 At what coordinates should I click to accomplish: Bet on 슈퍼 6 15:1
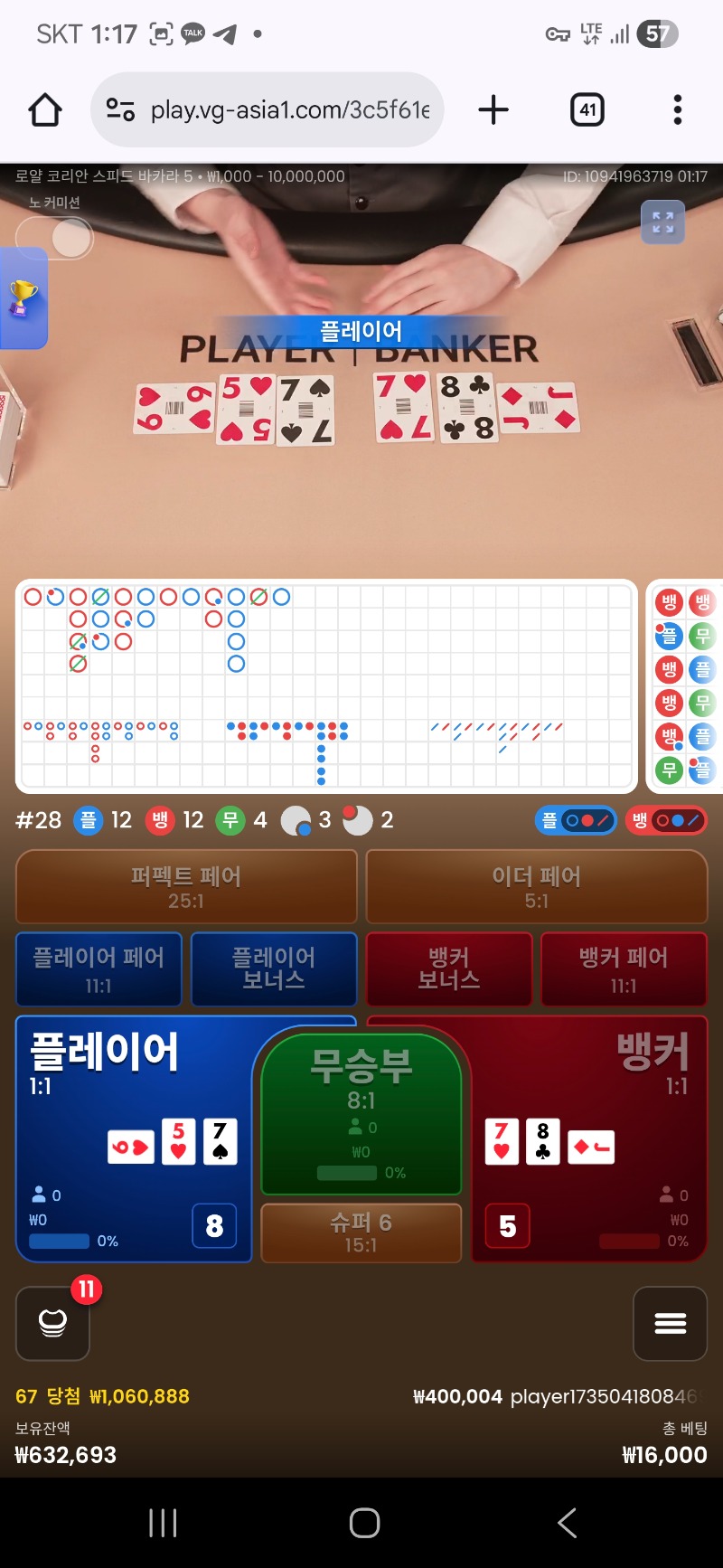pyautogui.click(x=361, y=1233)
